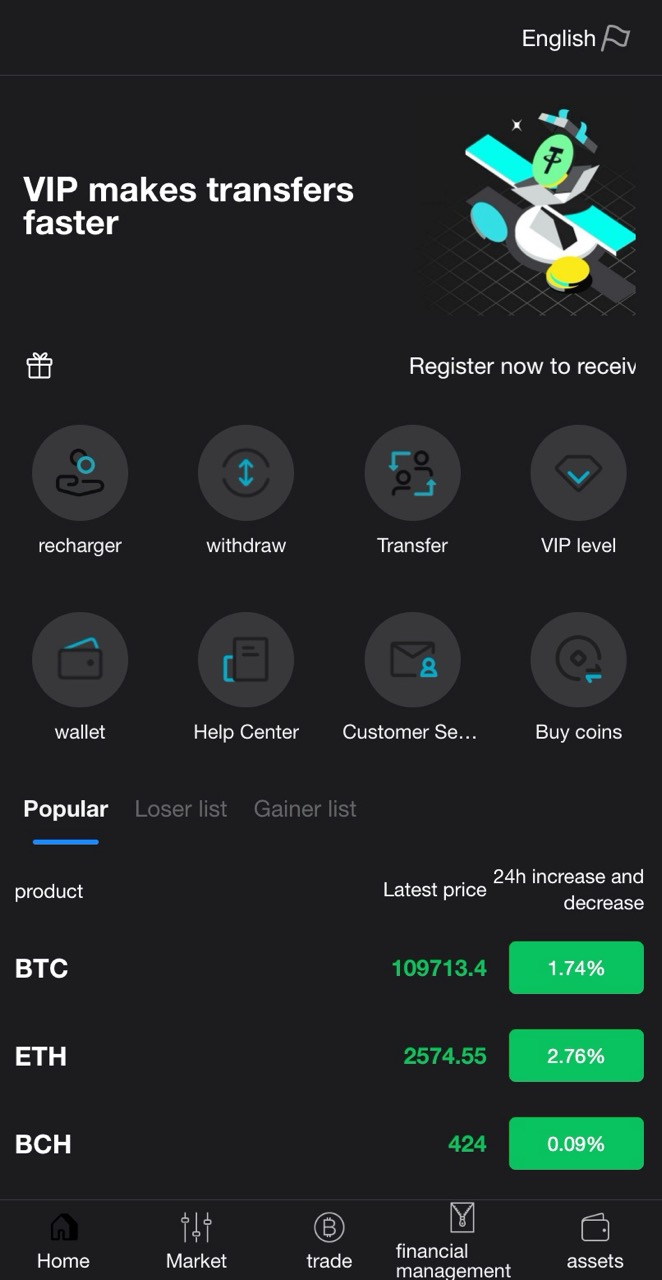662x1280 pixels.
Task: Go to the Help Center
Action: click(x=246, y=660)
